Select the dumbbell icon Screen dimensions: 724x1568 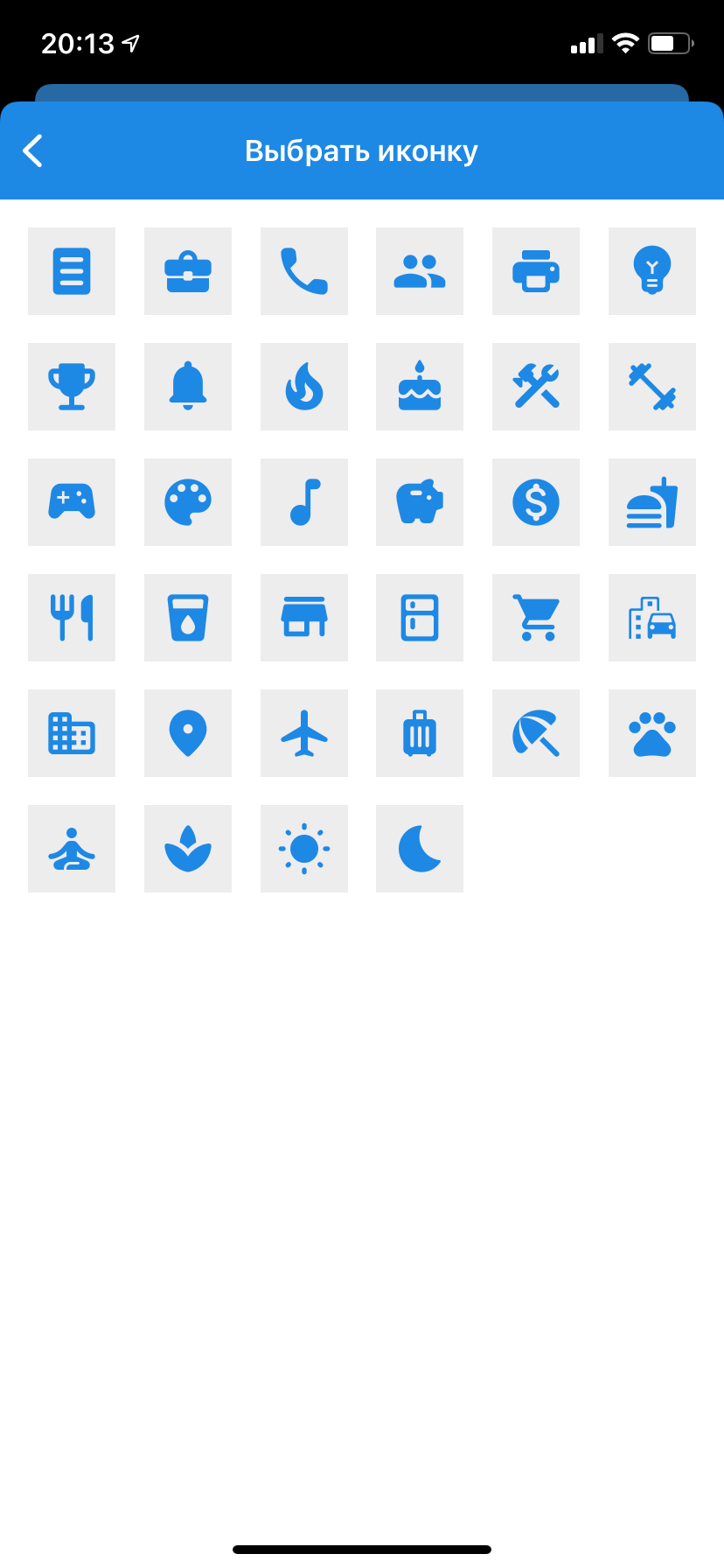(x=652, y=387)
